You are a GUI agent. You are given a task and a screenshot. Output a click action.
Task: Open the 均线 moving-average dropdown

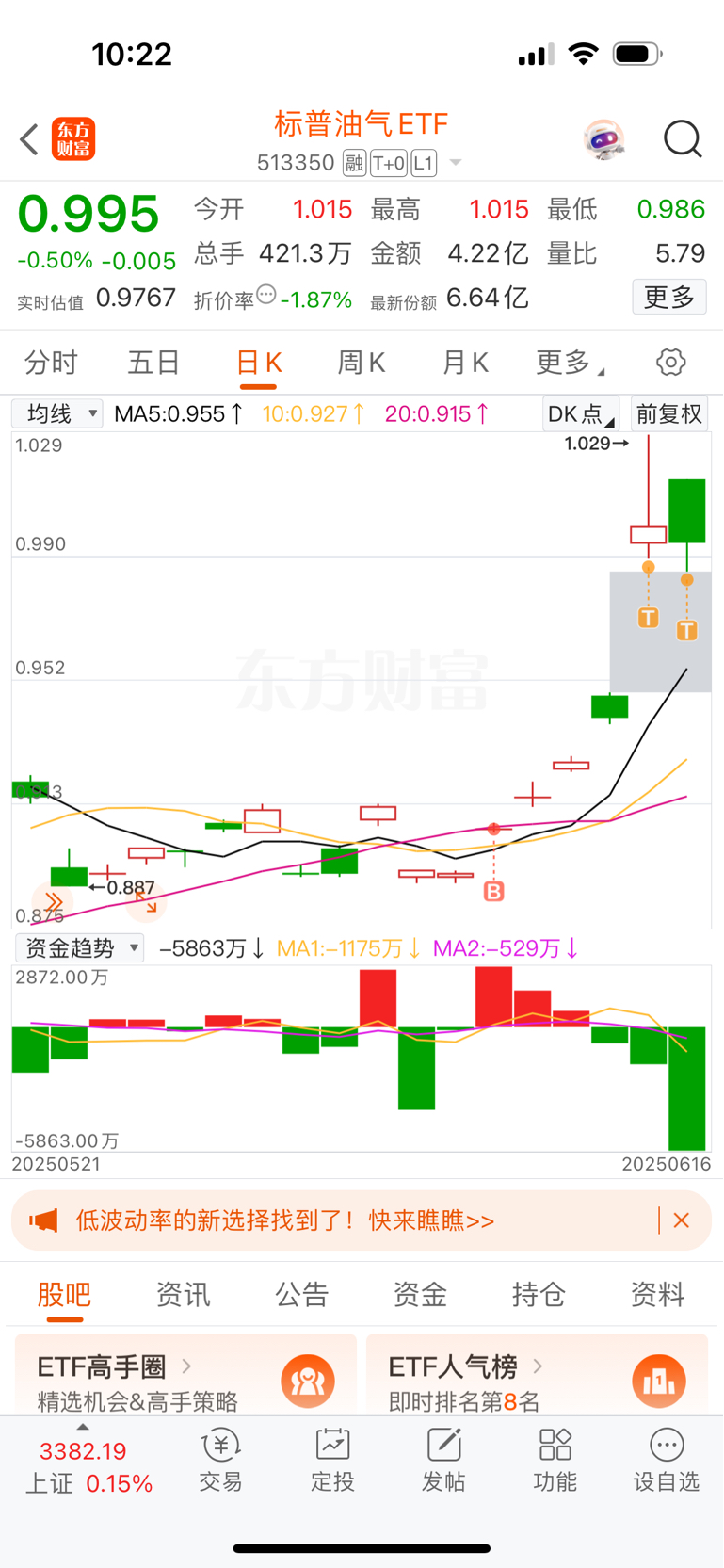(56, 413)
